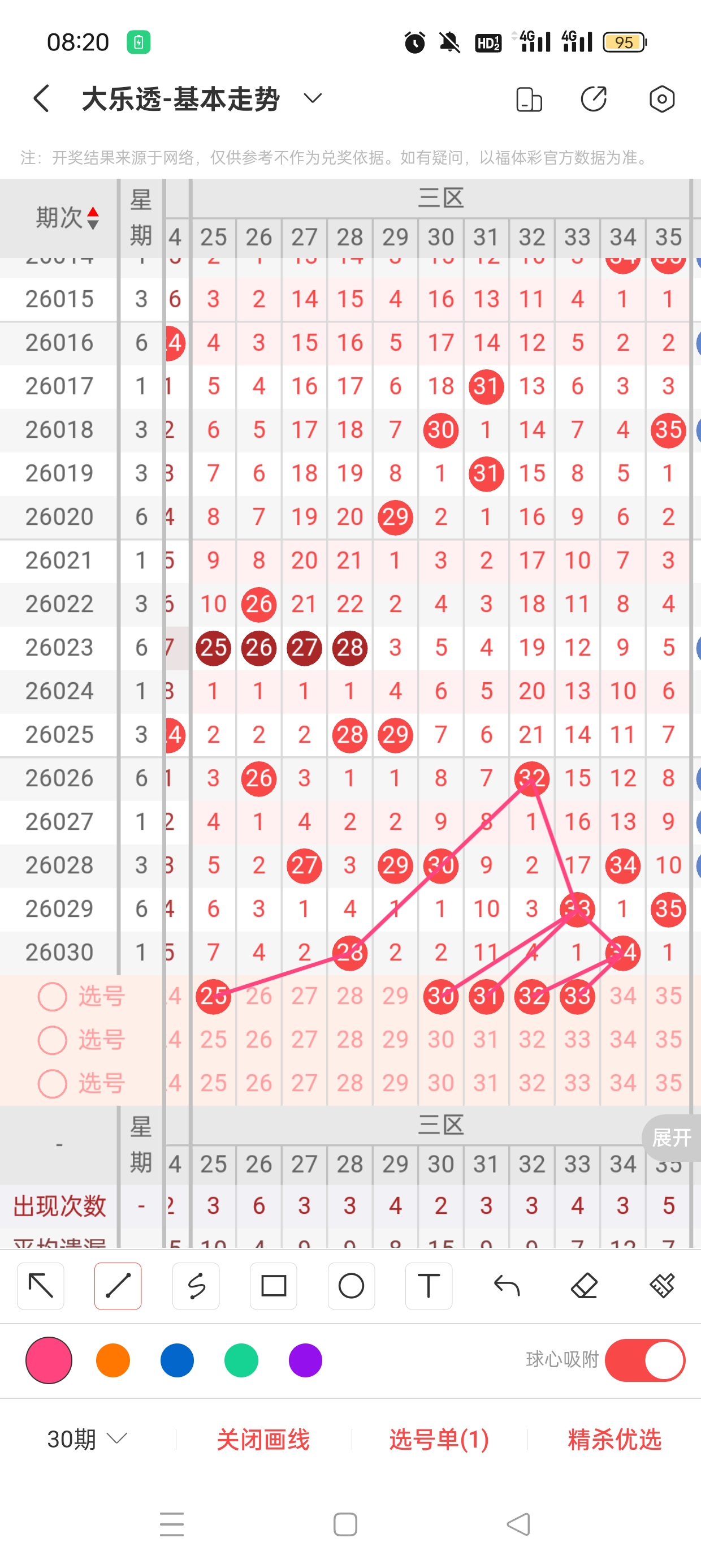
Task: Share the trend chart
Action: [x=593, y=99]
